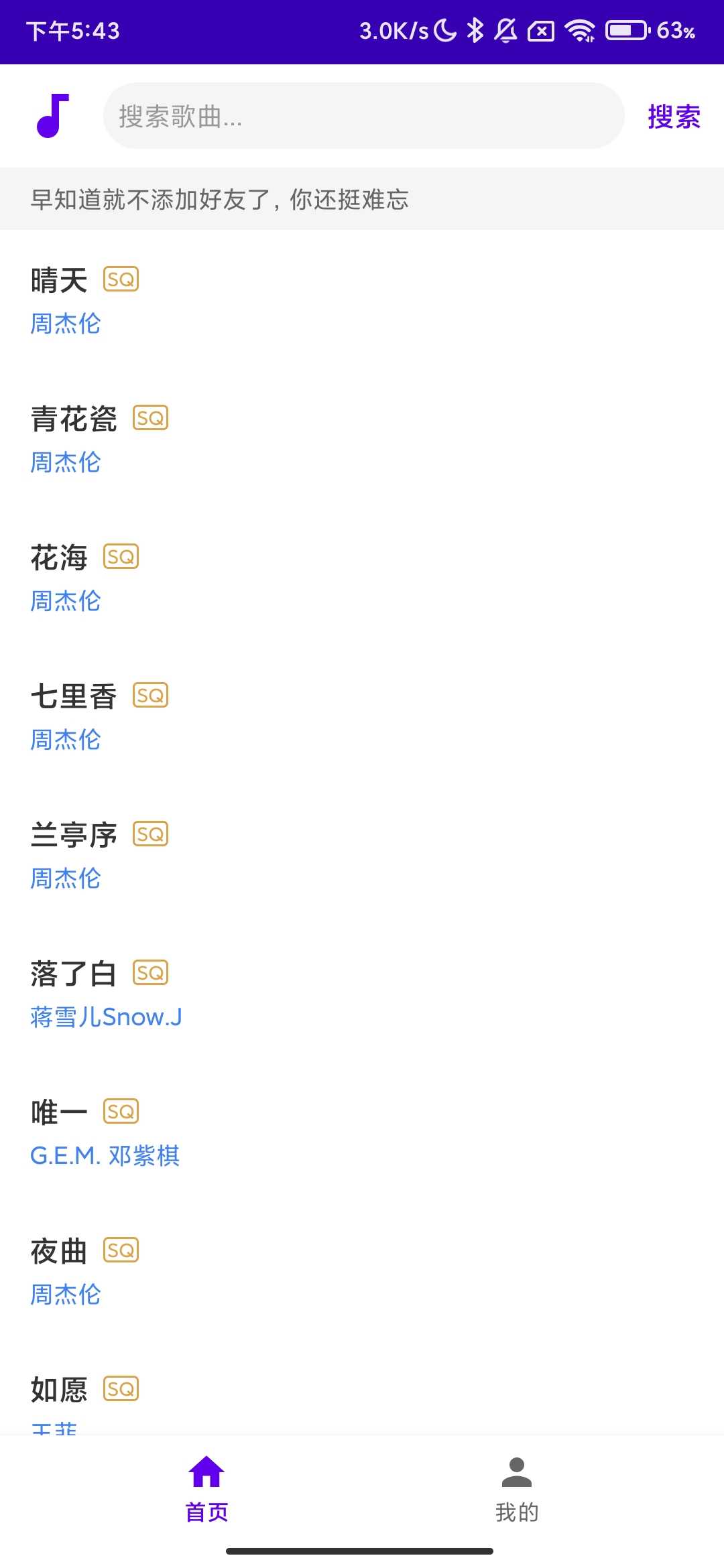The width and height of the screenshot is (724, 1568).
Task: Click the SQ icon beside 夜曲
Action: click(122, 1249)
